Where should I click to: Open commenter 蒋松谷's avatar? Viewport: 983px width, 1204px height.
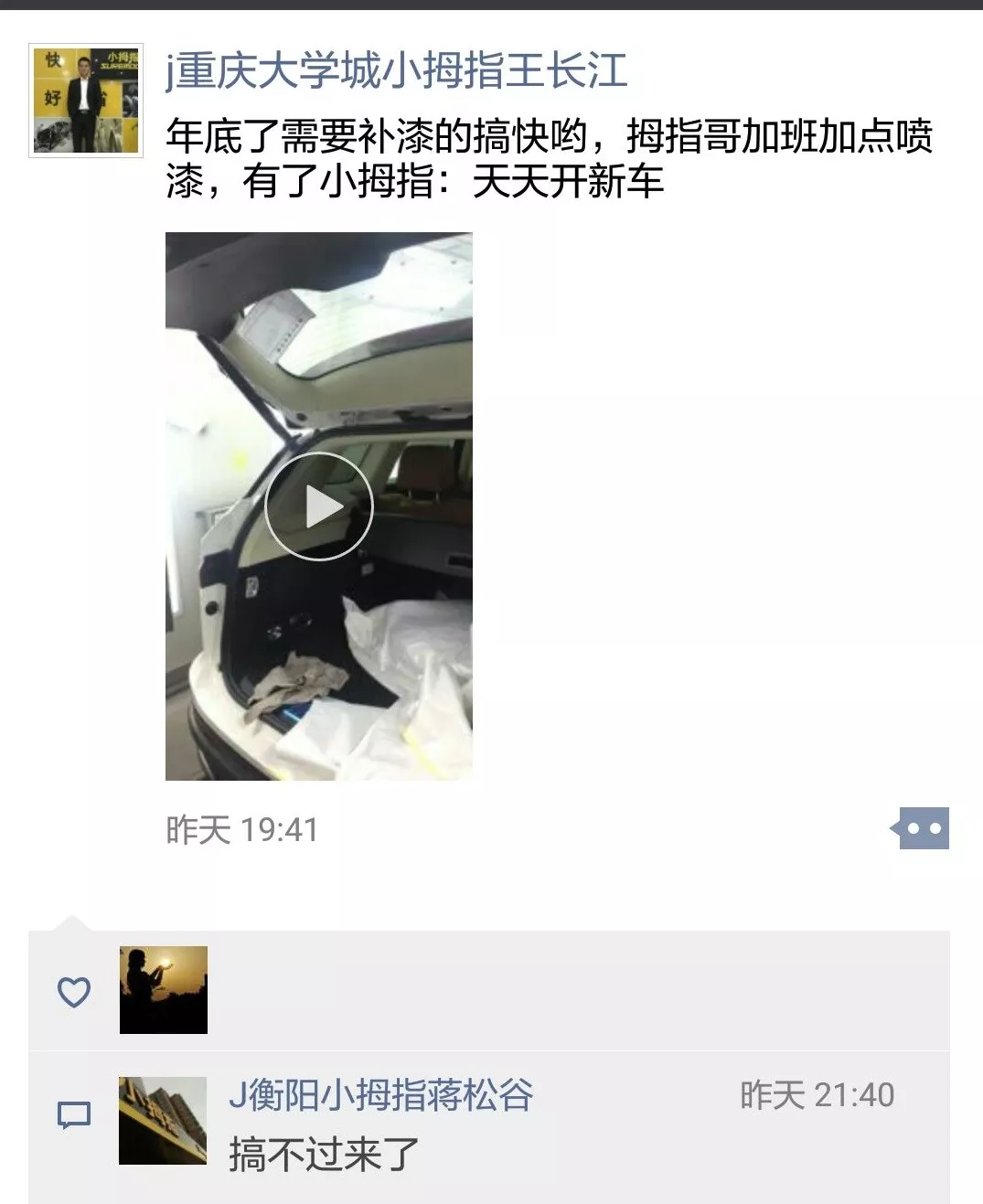163,1121
